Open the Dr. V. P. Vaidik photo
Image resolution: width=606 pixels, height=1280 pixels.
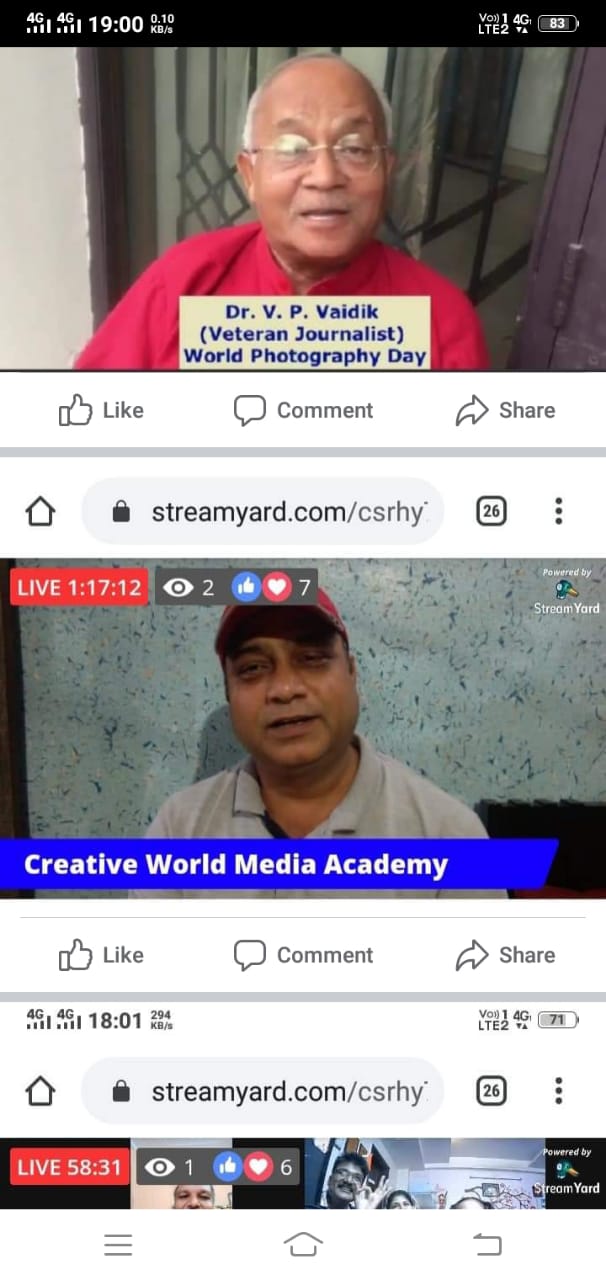(303, 208)
